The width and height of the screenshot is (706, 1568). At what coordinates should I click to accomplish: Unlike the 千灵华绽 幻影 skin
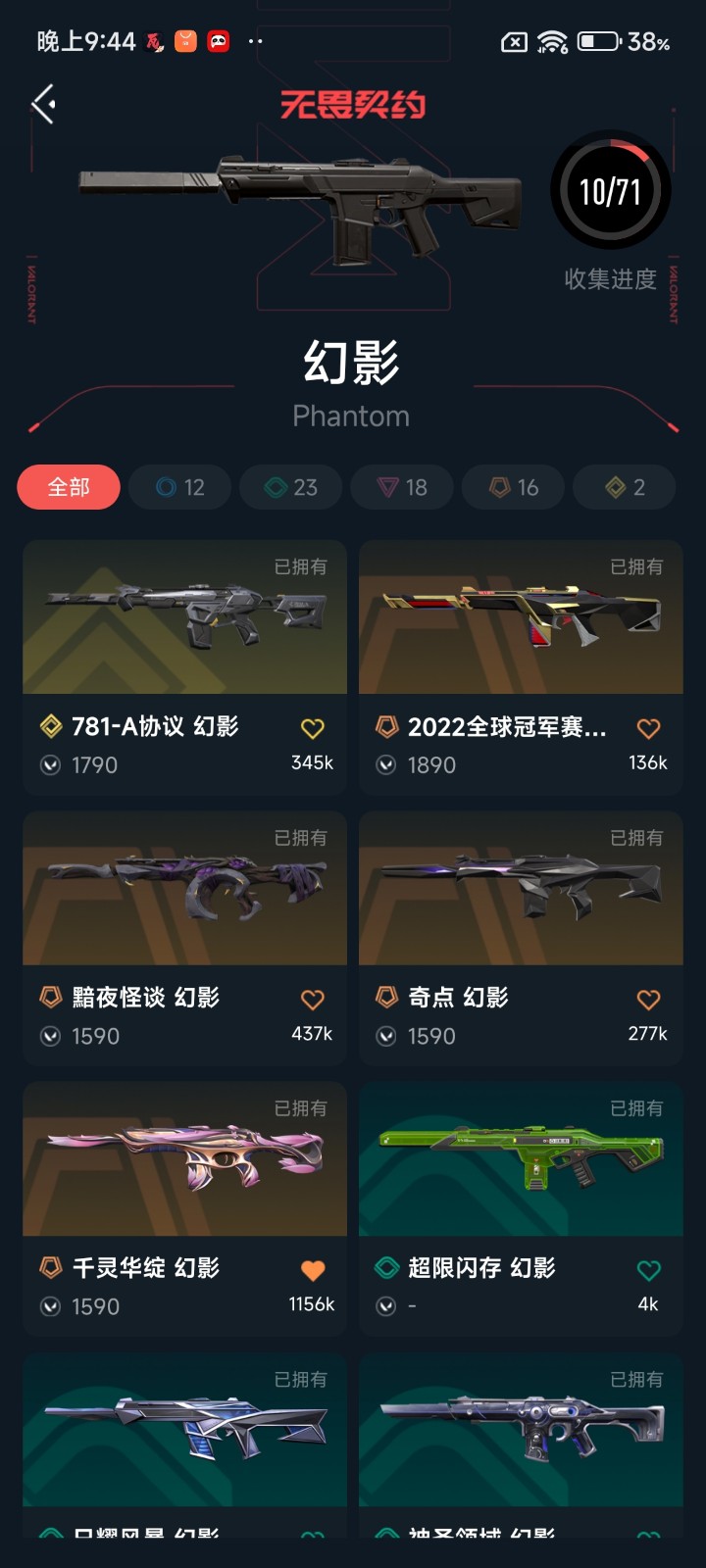[x=313, y=1270]
